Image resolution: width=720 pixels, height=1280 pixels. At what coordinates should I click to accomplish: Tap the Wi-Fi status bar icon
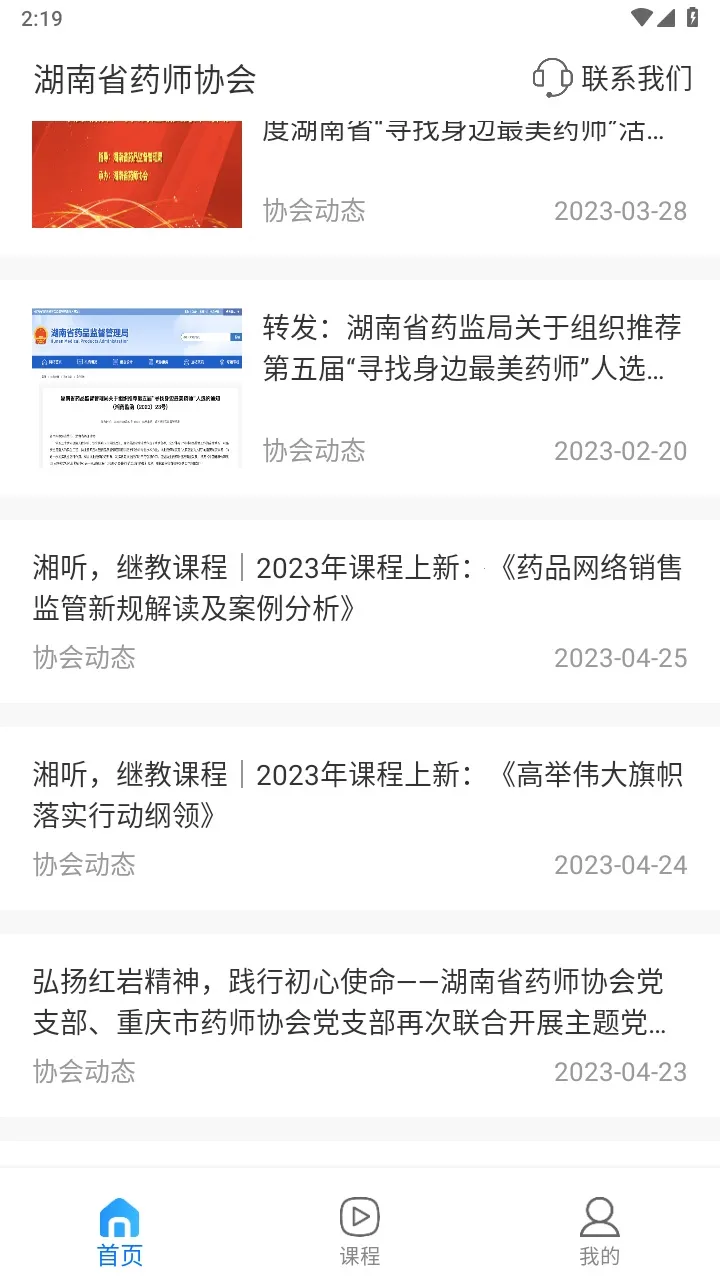tap(641, 16)
